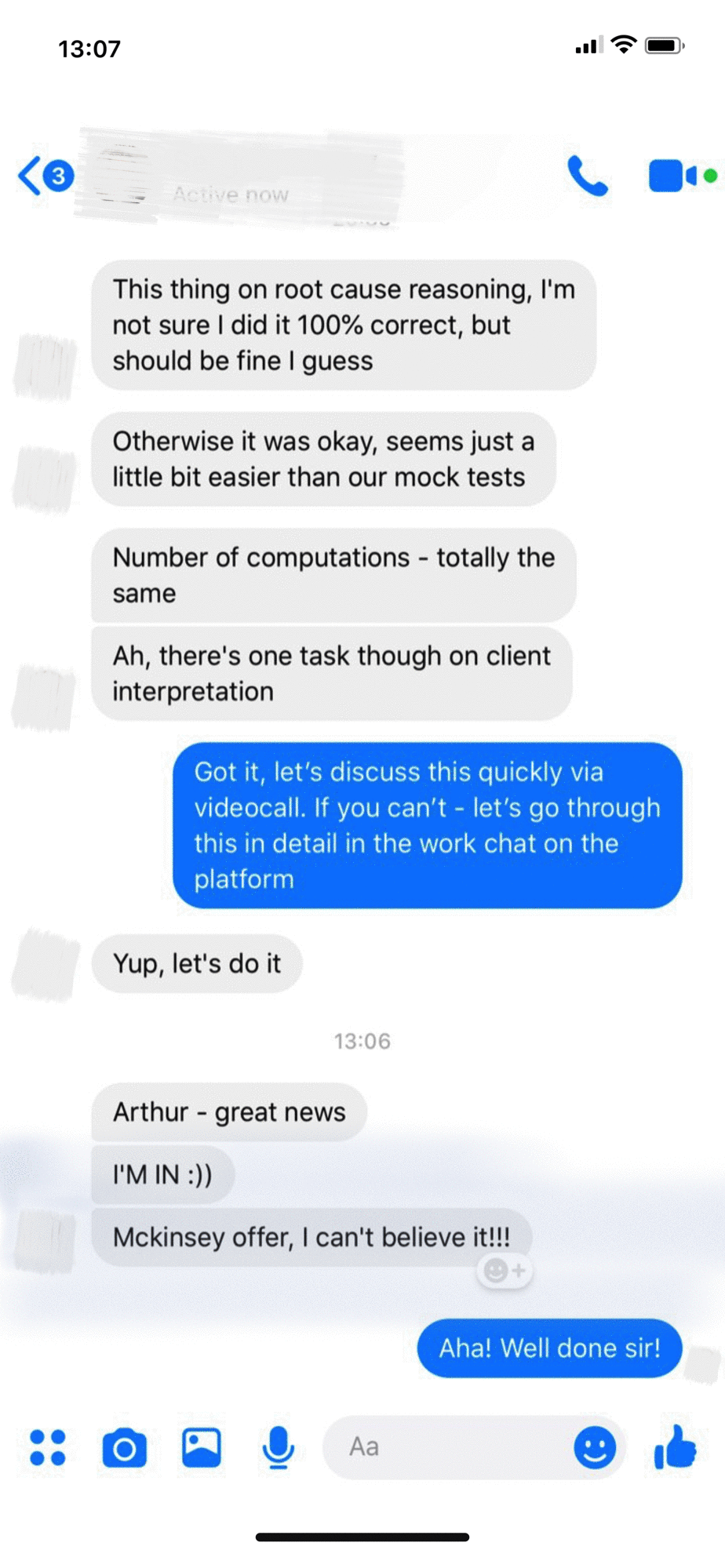Record a voice message with microphone

click(x=278, y=1448)
